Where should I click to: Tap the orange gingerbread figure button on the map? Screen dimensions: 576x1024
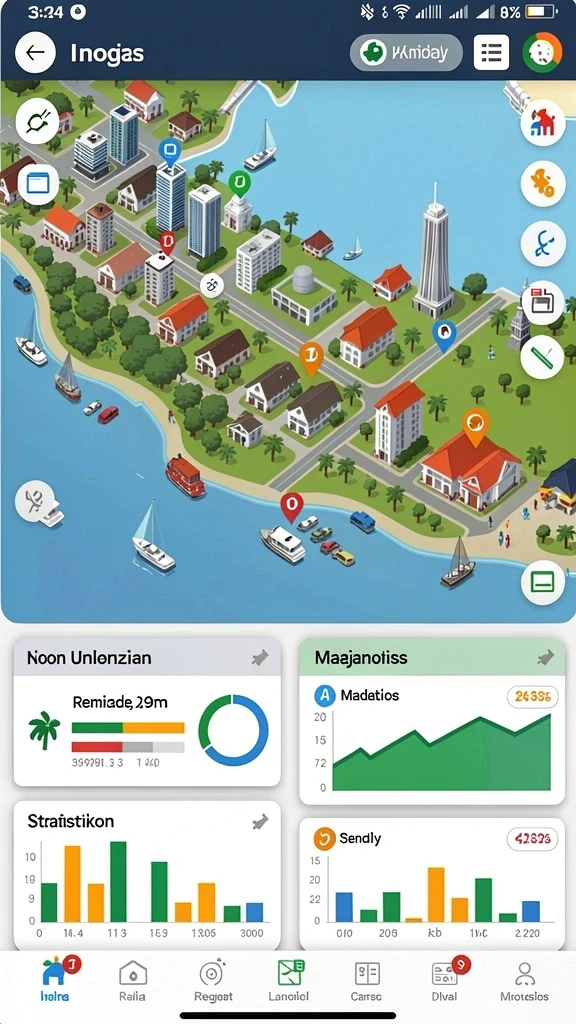543,184
